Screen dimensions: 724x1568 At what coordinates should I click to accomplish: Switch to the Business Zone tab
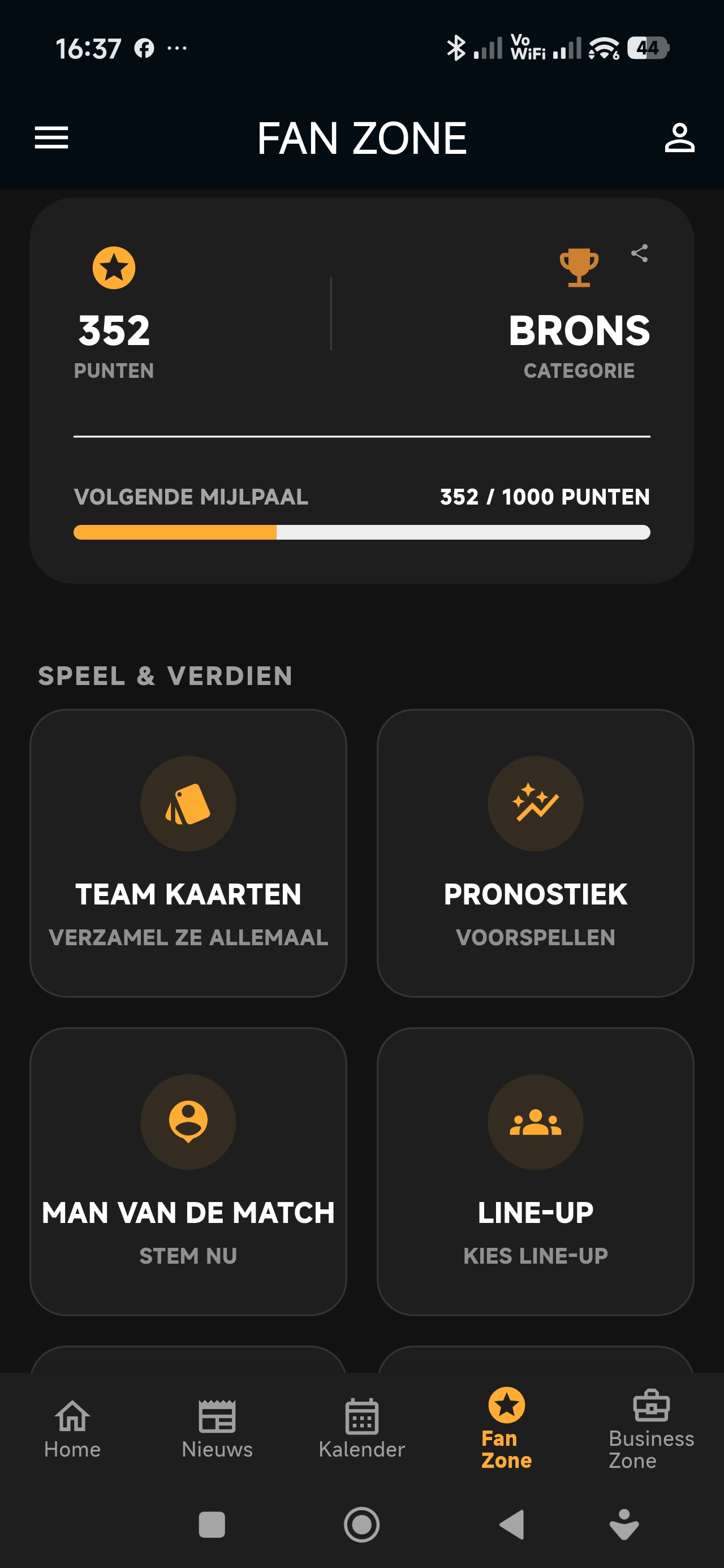point(651,1429)
